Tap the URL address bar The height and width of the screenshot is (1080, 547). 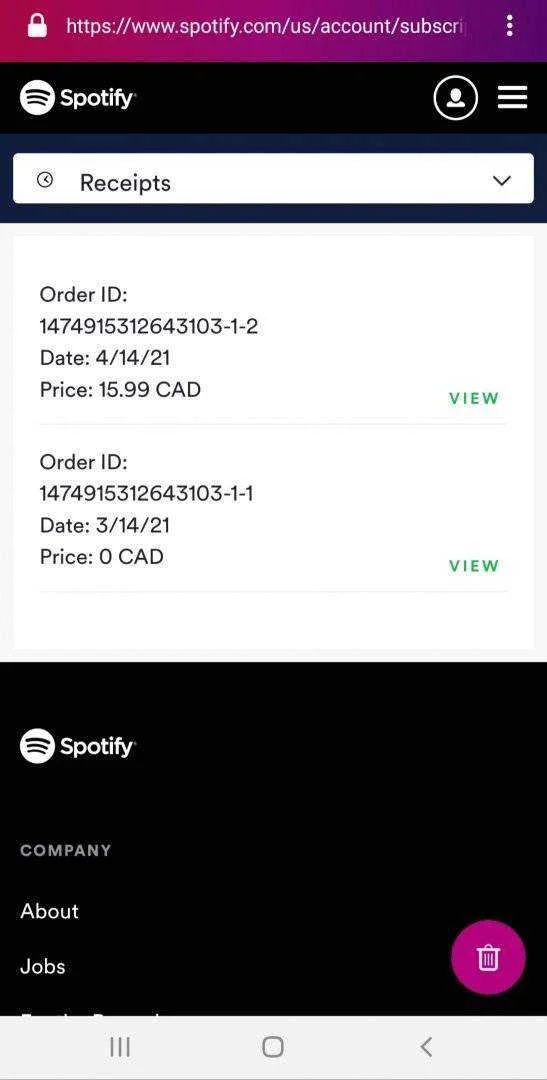click(266, 26)
